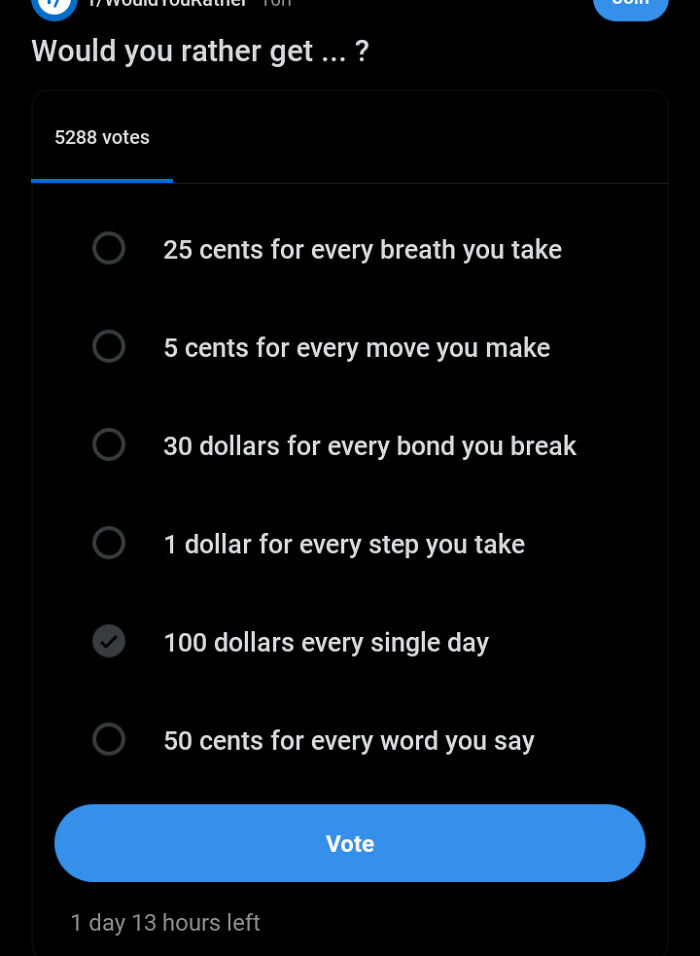Open the WouldYouRather subreddit avatar
Viewport: 700px width, 956px height.
tap(54, 6)
